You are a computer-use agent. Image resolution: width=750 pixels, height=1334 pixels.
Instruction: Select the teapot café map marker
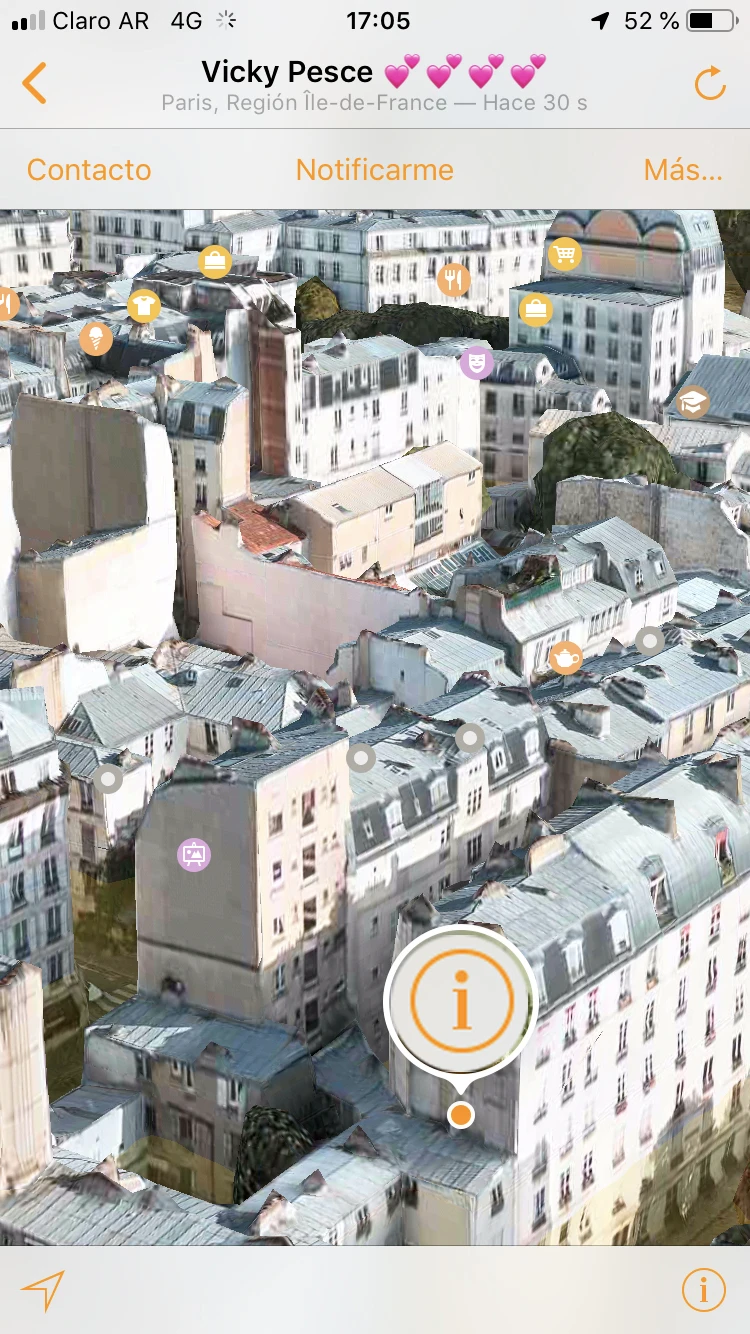(566, 658)
